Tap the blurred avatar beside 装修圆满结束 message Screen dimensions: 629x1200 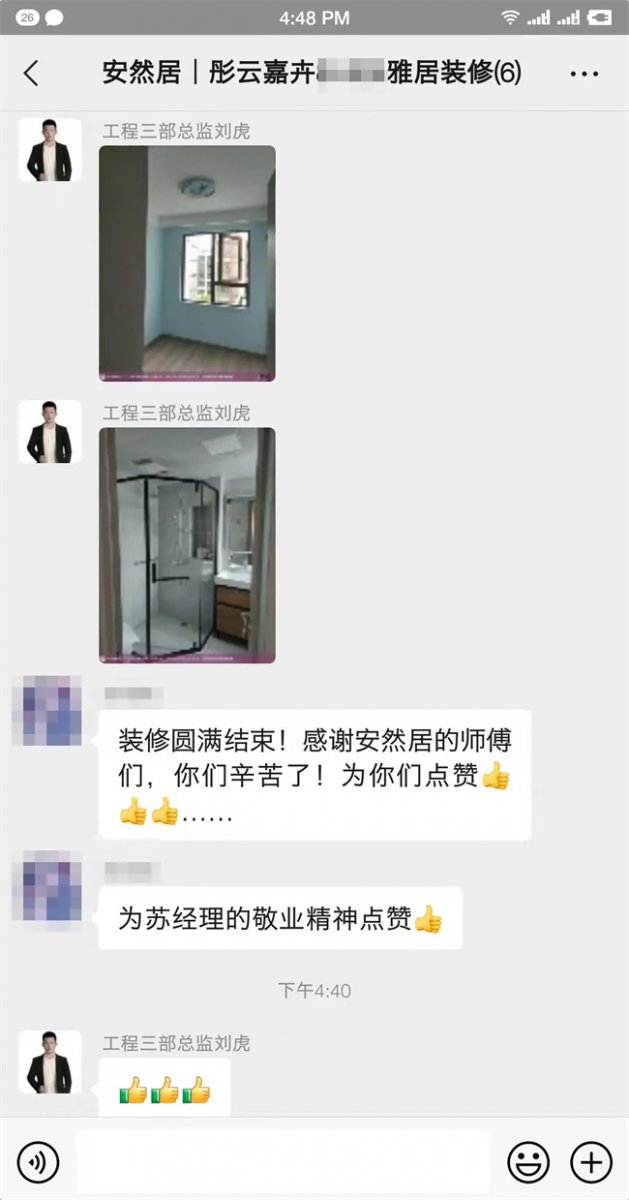tap(46, 711)
